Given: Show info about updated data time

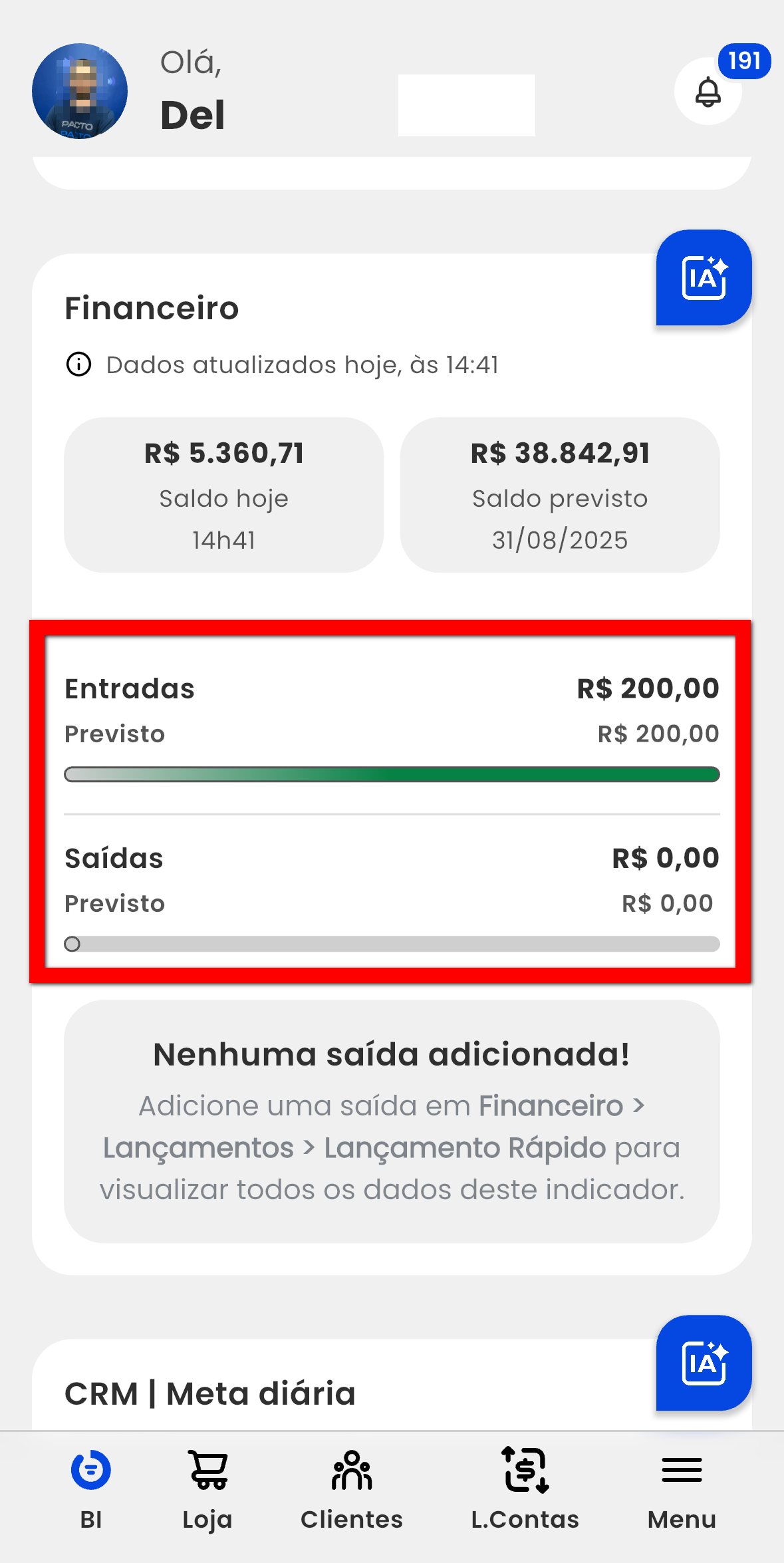Looking at the screenshot, I should (x=79, y=364).
